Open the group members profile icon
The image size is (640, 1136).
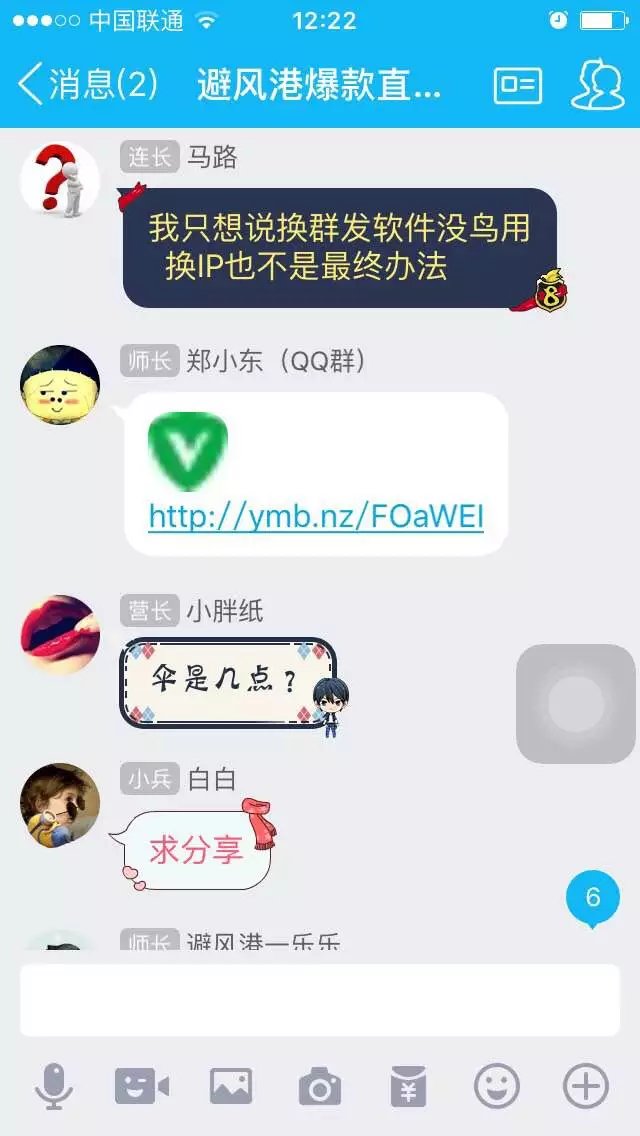coord(597,84)
